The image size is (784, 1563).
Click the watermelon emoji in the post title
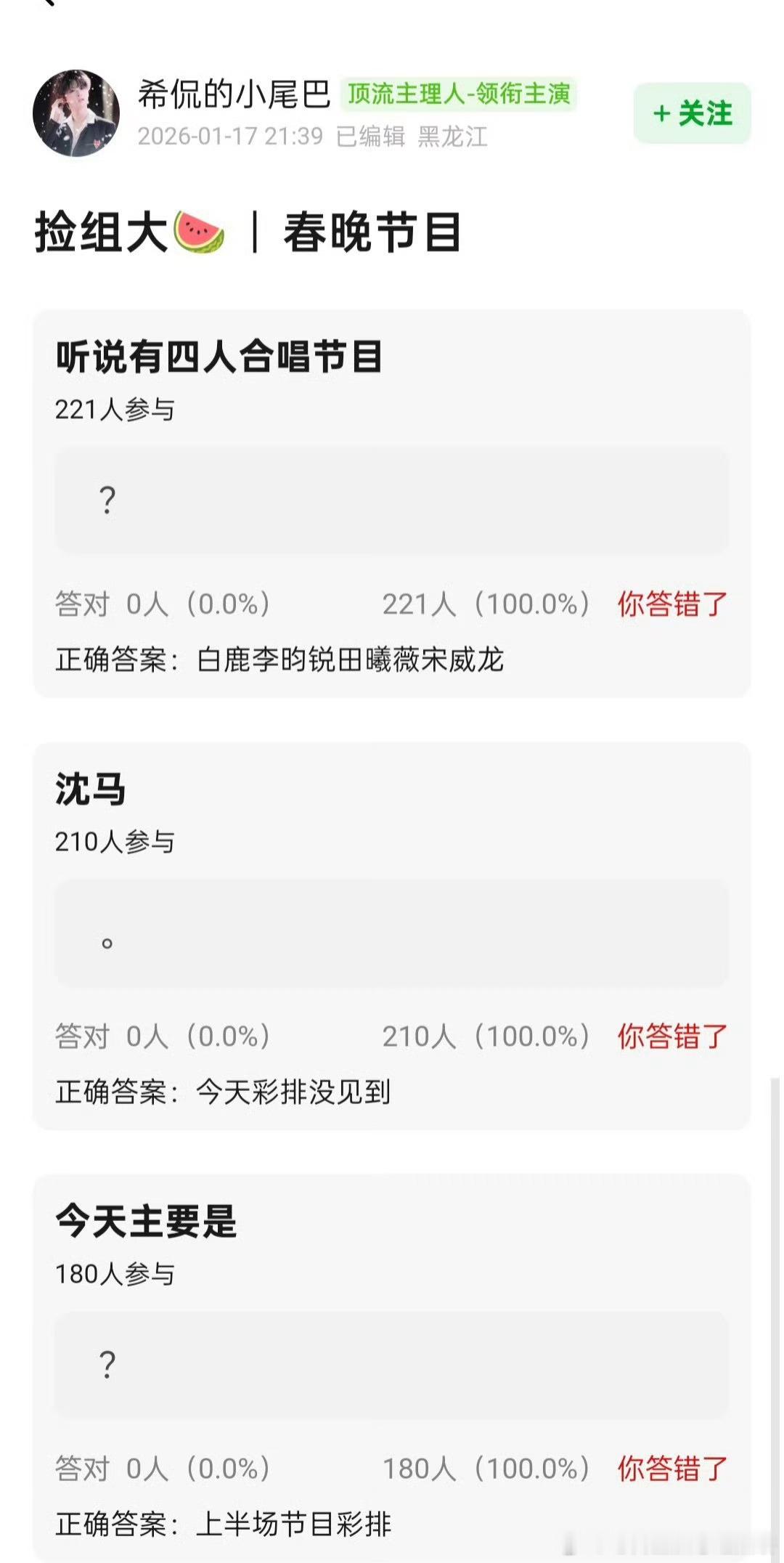click(200, 231)
